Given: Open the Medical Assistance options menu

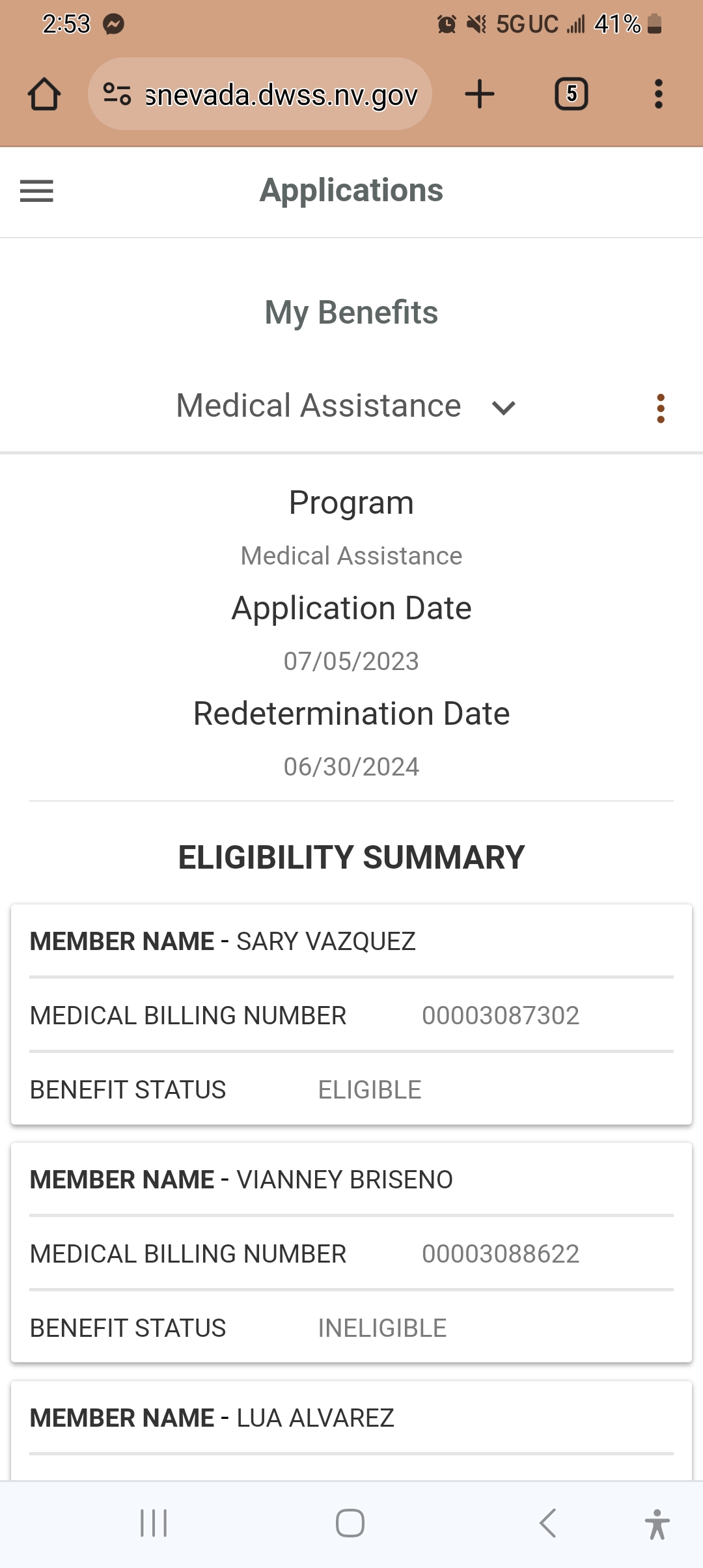Looking at the screenshot, I should pyautogui.click(x=661, y=408).
